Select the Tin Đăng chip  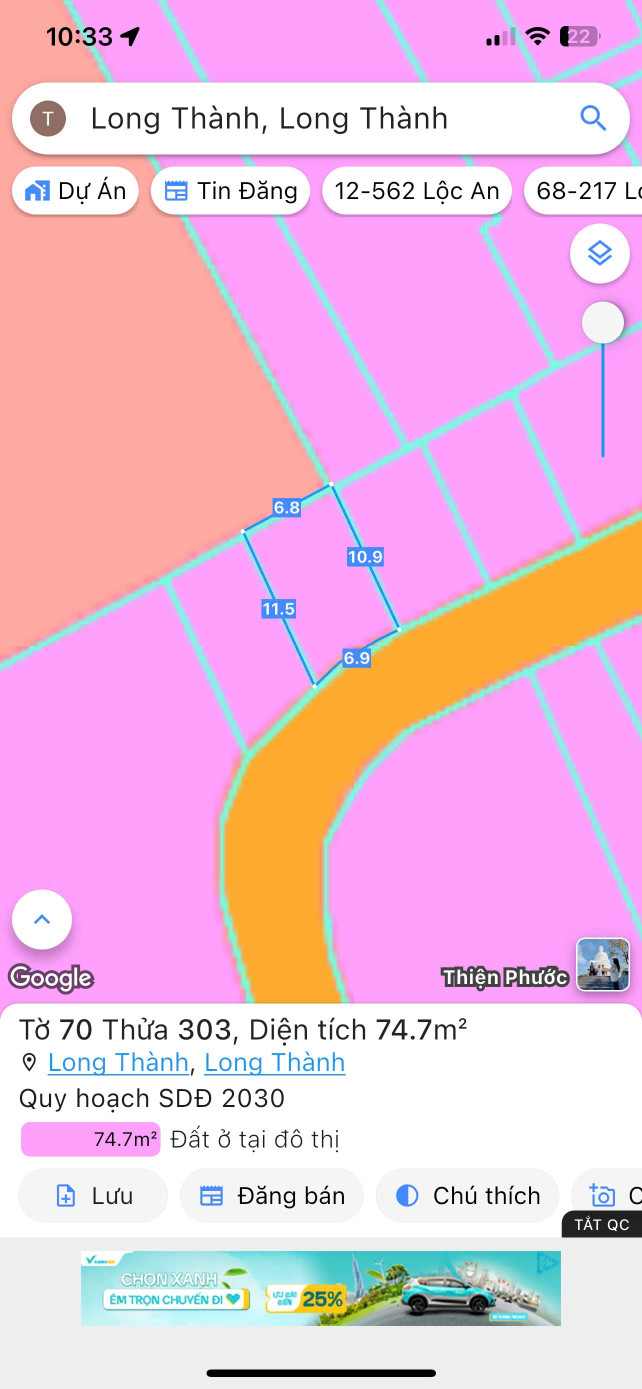pyautogui.click(x=231, y=191)
